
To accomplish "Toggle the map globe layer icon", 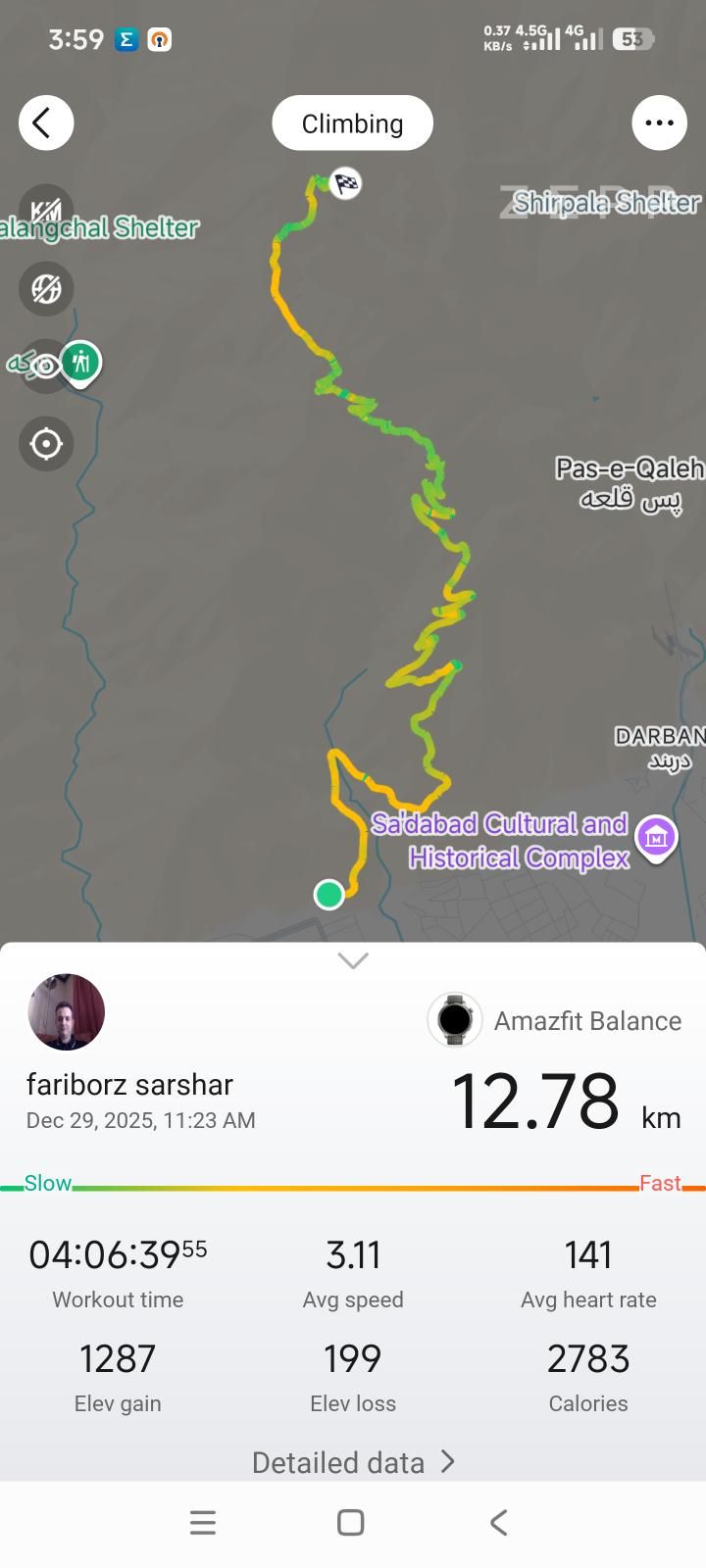I will 46,289.
